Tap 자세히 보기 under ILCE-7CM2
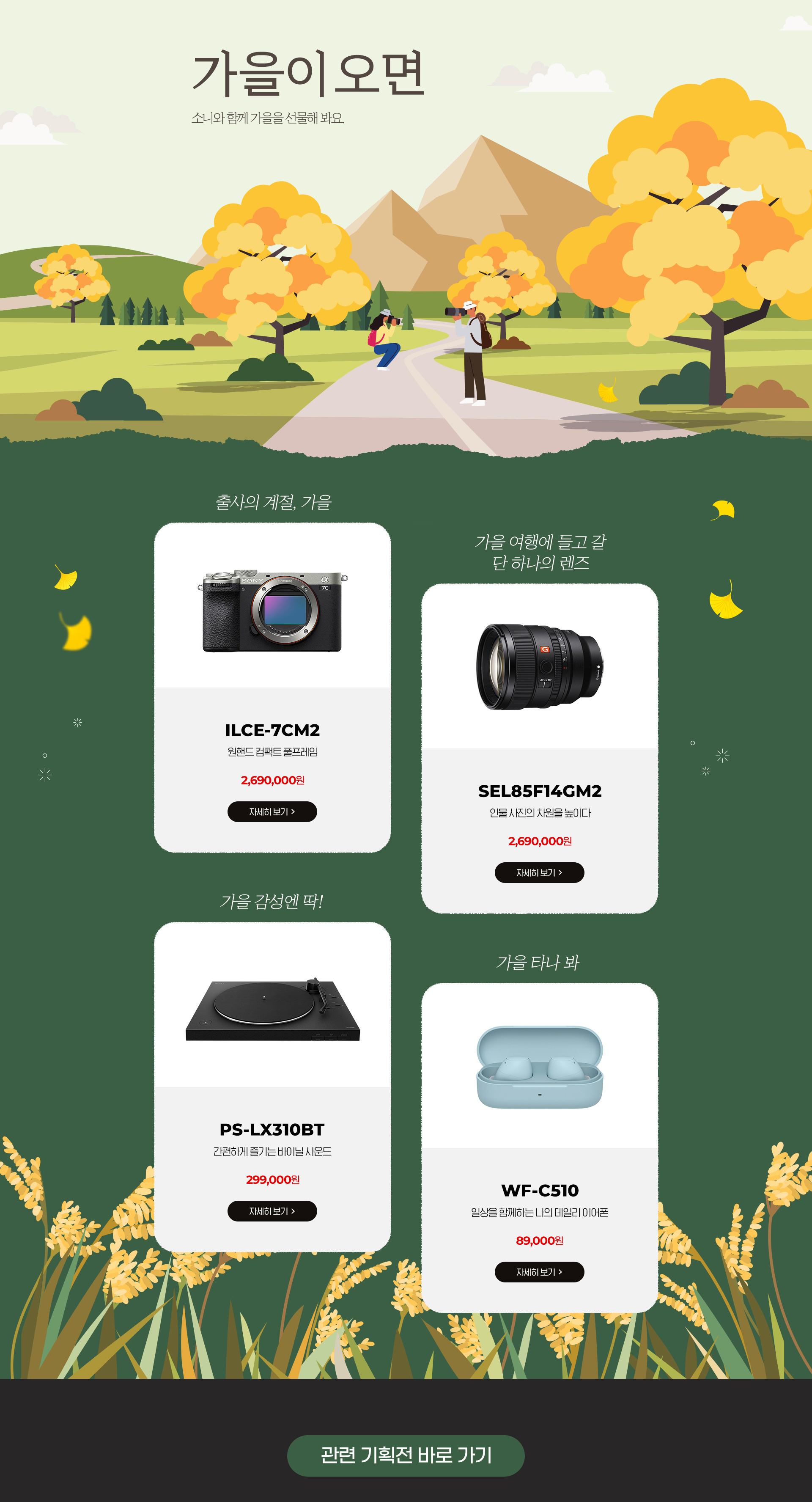This screenshot has width=812, height=1502. coord(272,811)
